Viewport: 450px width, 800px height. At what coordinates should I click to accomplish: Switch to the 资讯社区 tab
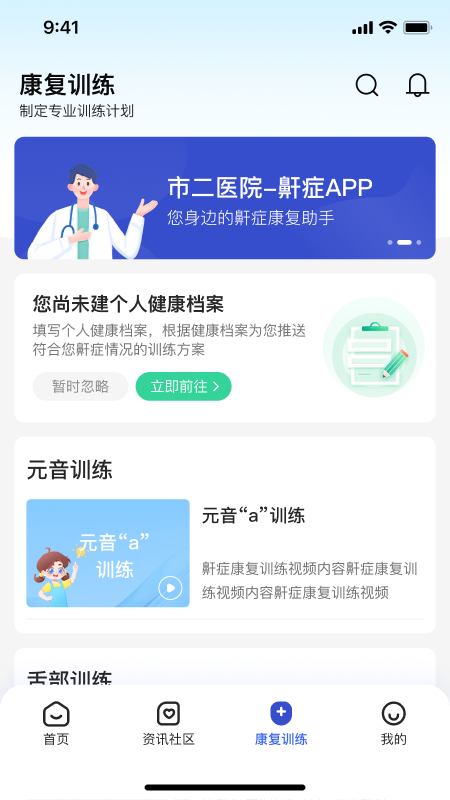coord(168,723)
